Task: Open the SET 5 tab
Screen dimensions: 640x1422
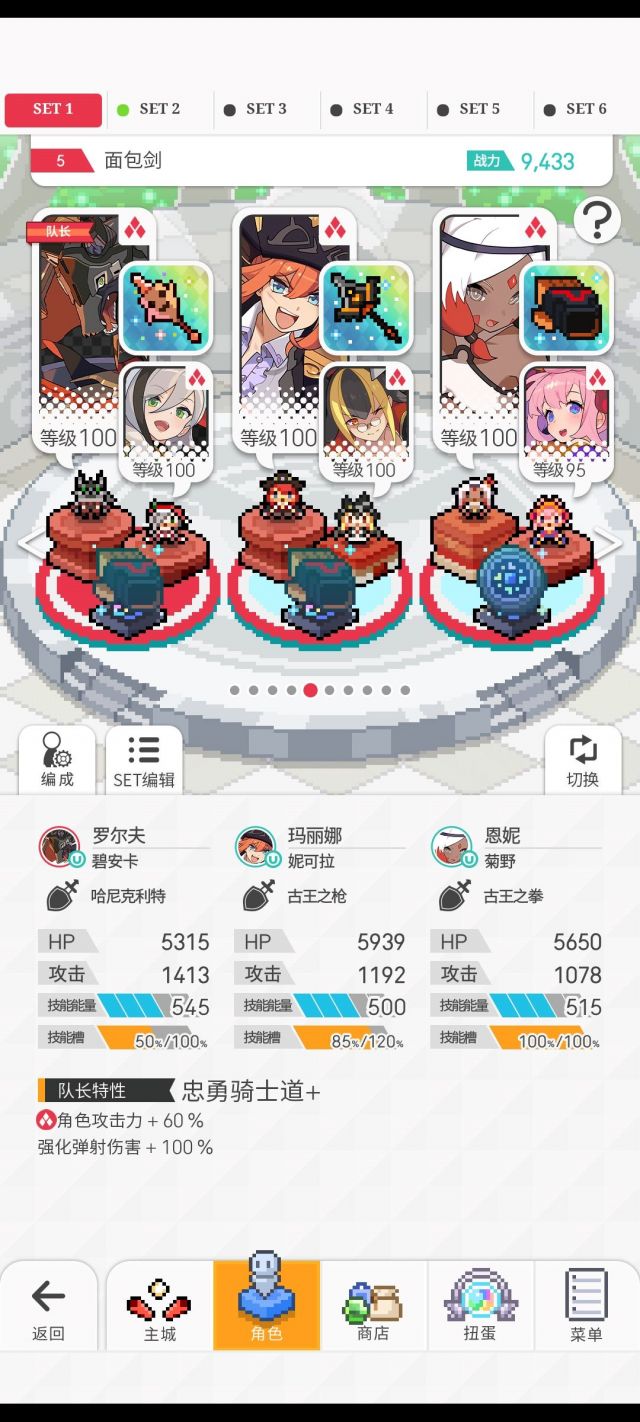Action: pyautogui.click(x=470, y=109)
